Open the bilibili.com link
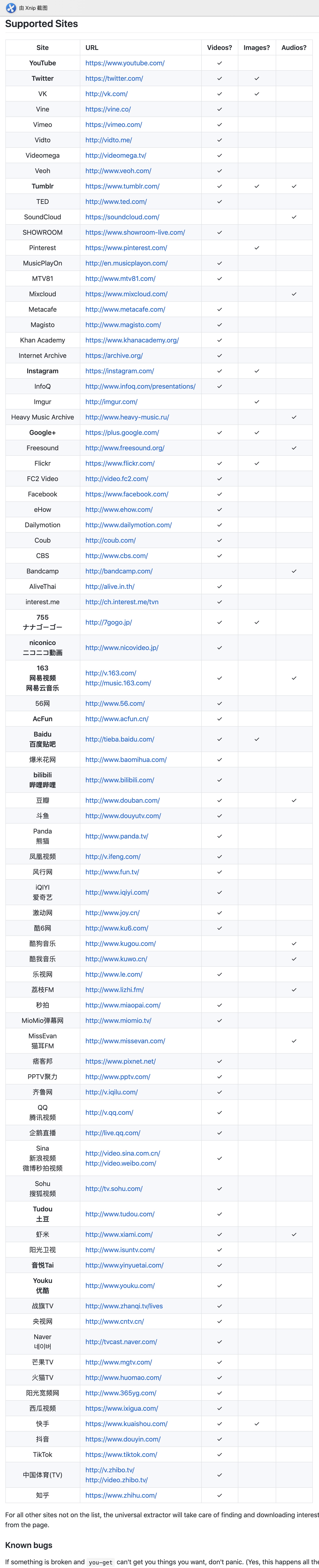 119,780
